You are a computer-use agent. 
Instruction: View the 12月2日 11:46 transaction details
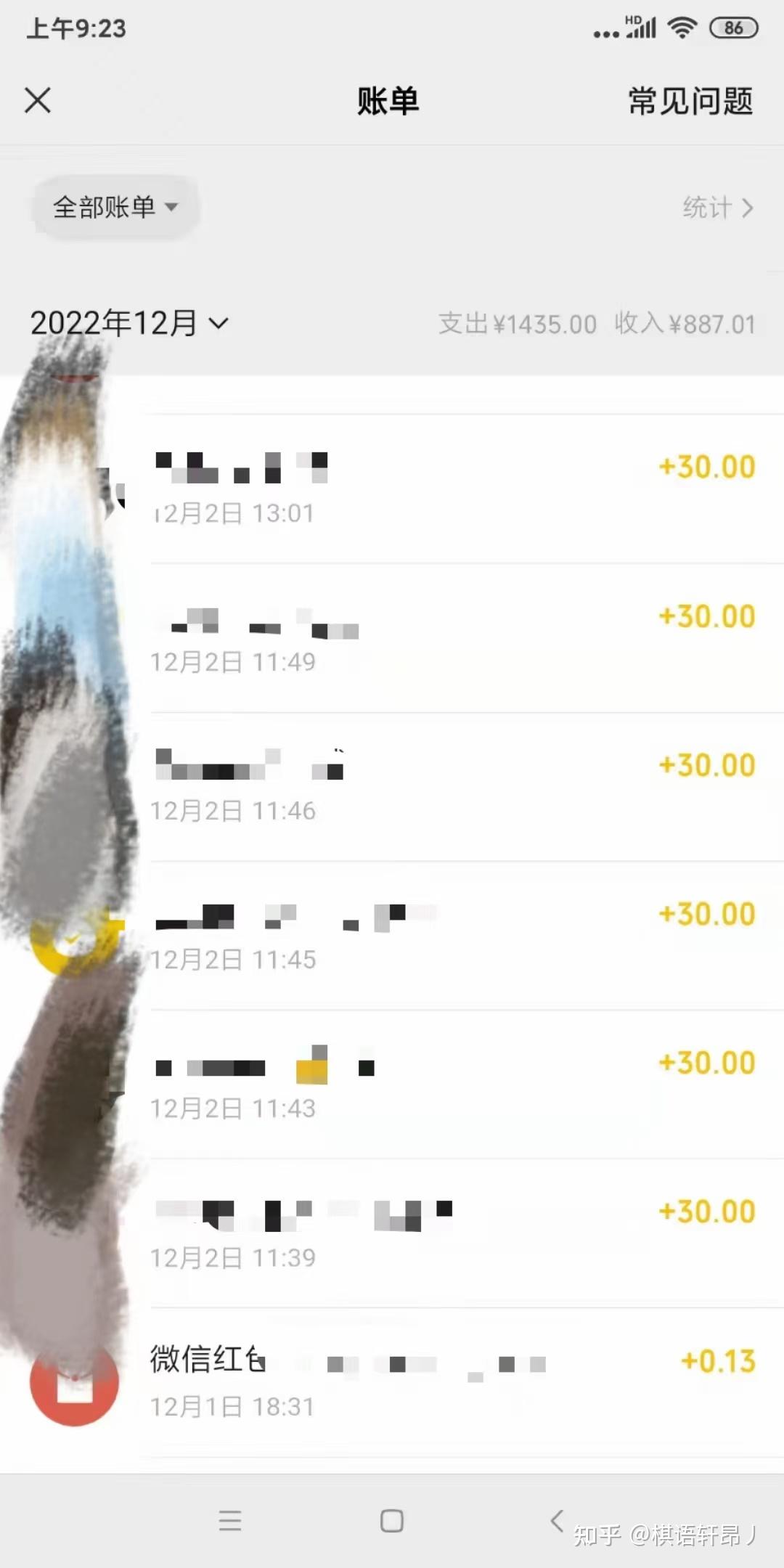point(450,786)
